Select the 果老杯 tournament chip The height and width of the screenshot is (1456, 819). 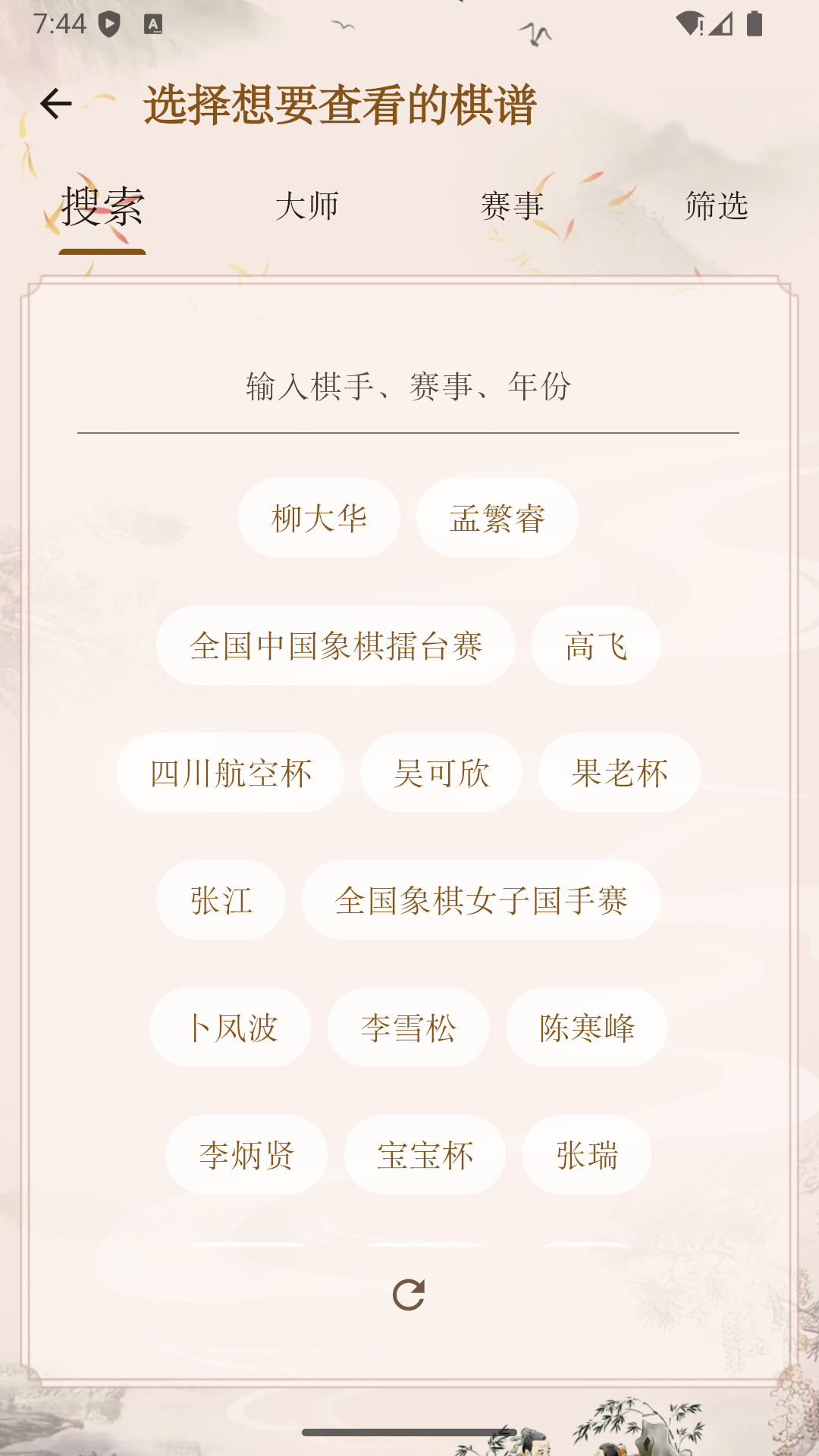[620, 772]
